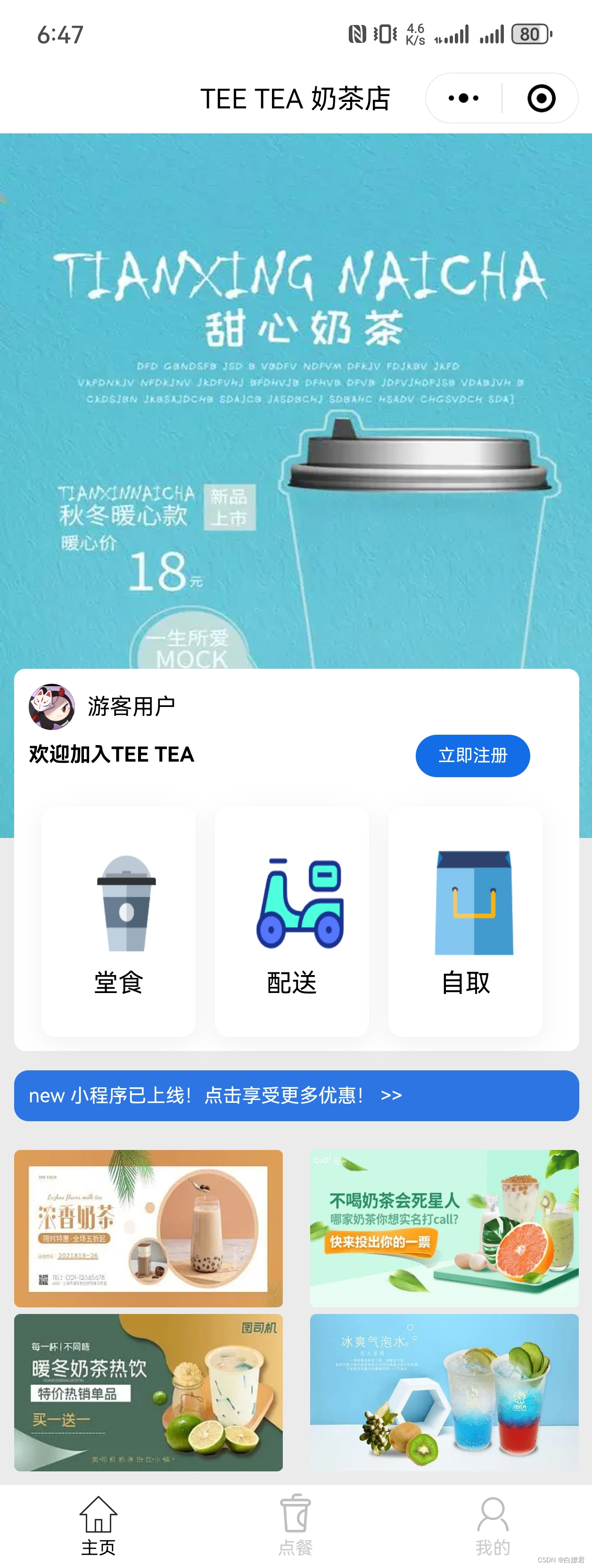The height and width of the screenshot is (1568, 592).
Task: Tap the 欢迎加入TEE TEA welcome text
Action: 110,755
